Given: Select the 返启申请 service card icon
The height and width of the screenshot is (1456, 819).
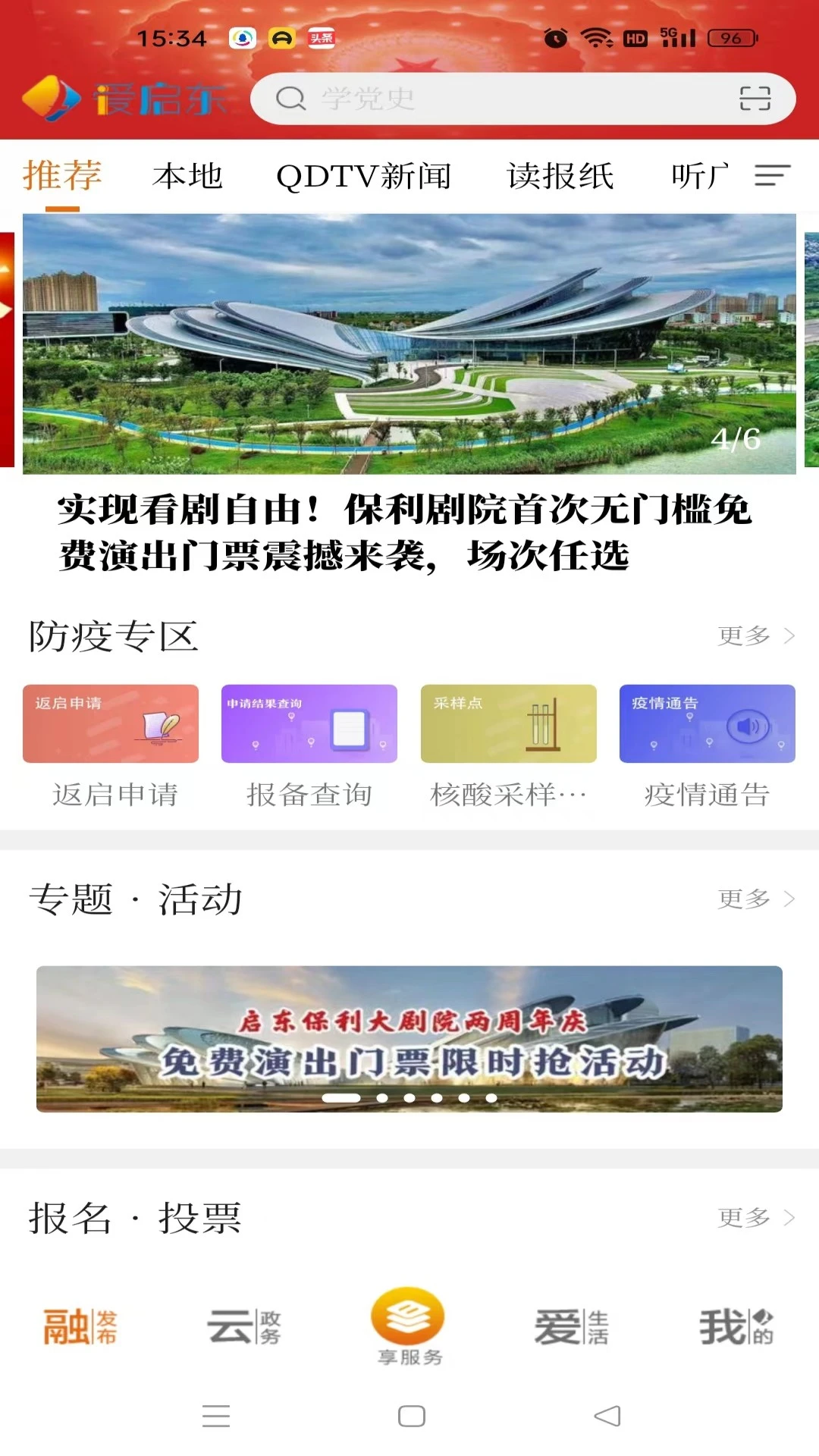Looking at the screenshot, I should pyautogui.click(x=111, y=724).
